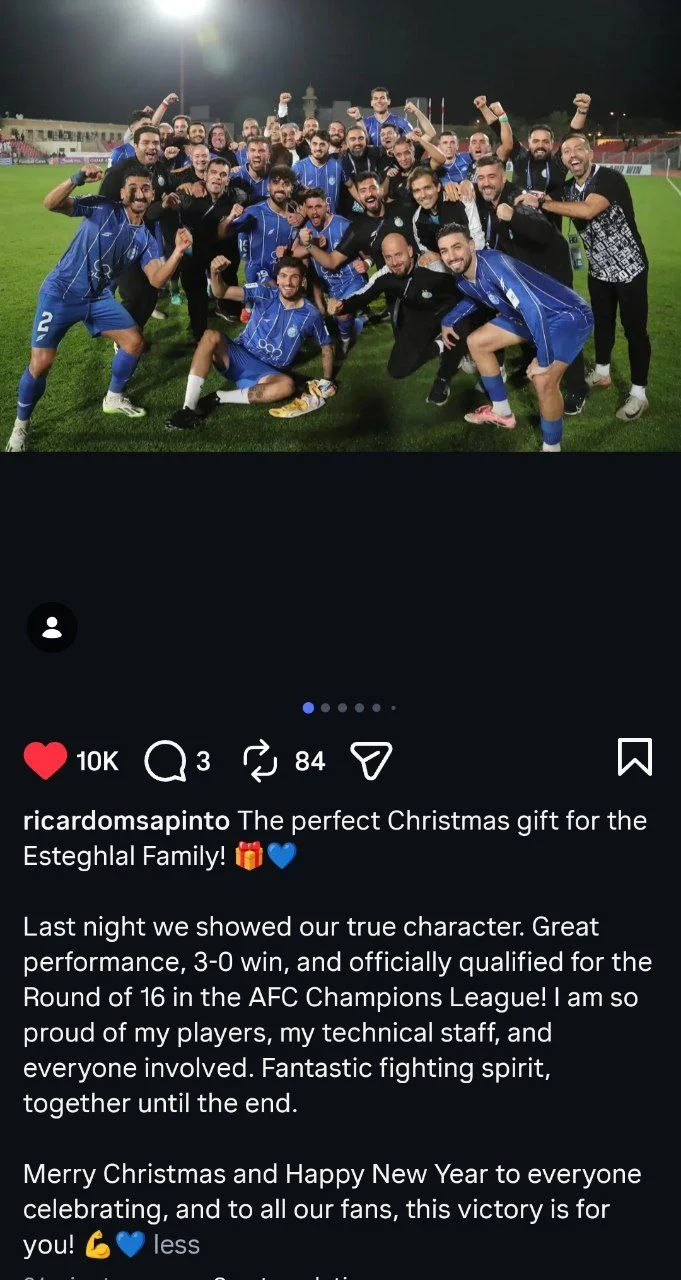Repost this post with the arrows icon
This screenshot has height=1280, width=681.
point(260,761)
